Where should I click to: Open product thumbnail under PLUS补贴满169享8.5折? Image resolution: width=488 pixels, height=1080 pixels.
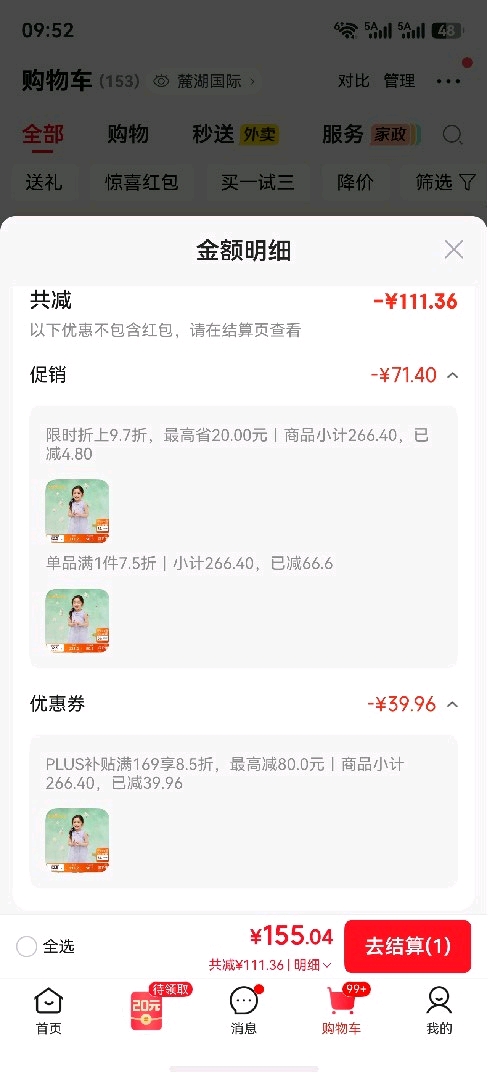click(77, 840)
